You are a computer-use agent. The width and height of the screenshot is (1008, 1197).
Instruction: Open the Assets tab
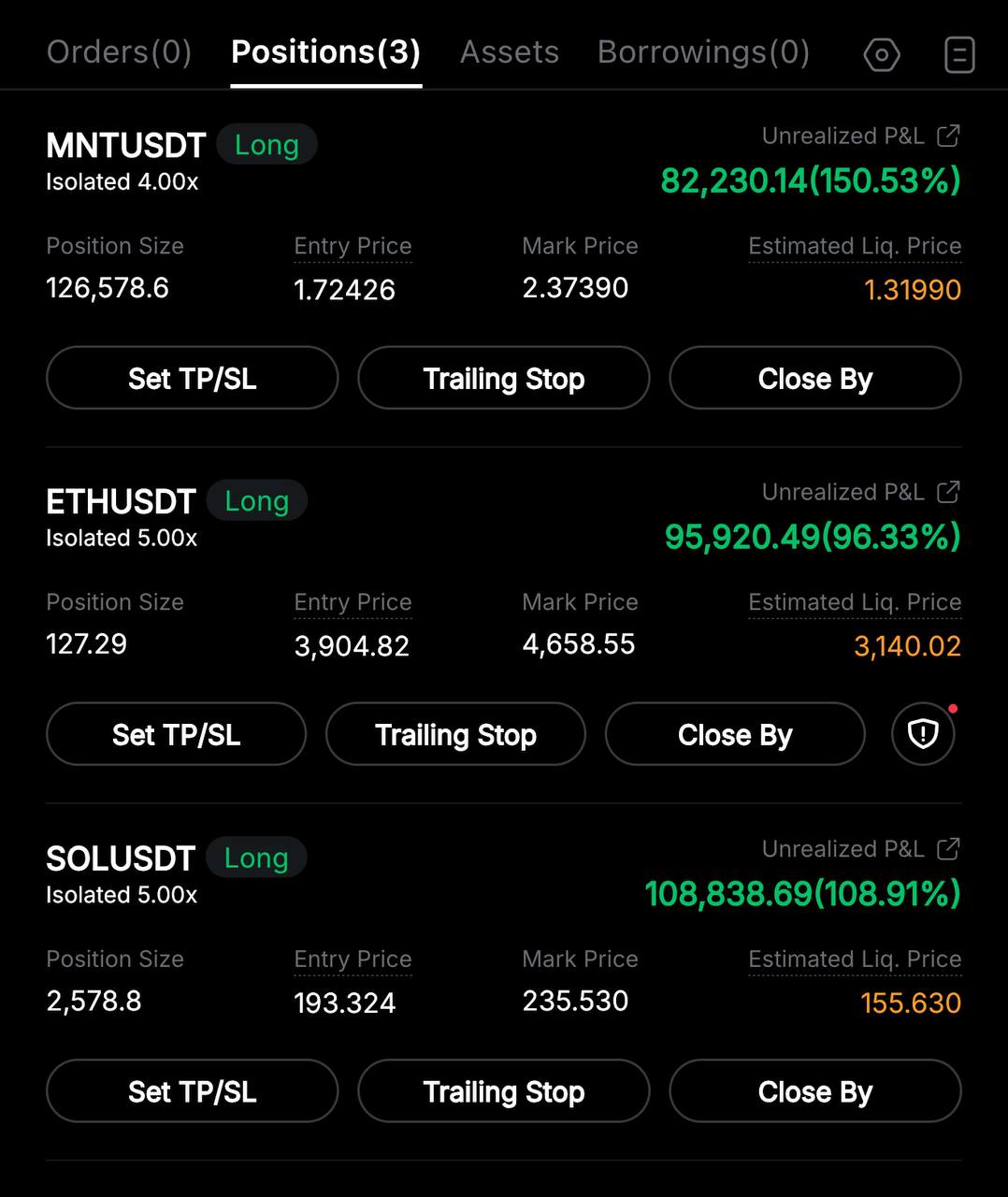pyautogui.click(x=509, y=52)
